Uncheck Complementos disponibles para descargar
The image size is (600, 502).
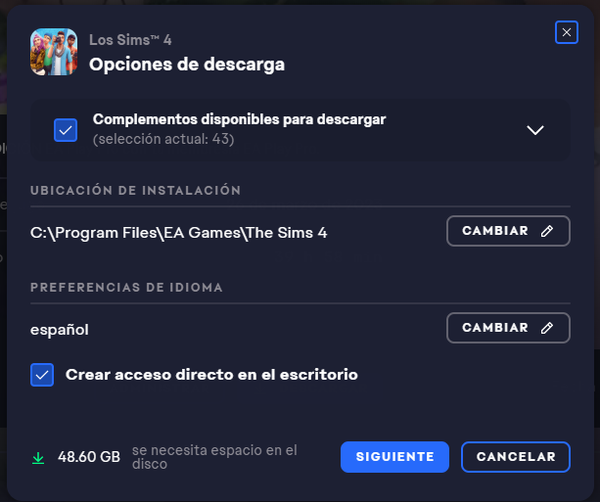pos(66,129)
